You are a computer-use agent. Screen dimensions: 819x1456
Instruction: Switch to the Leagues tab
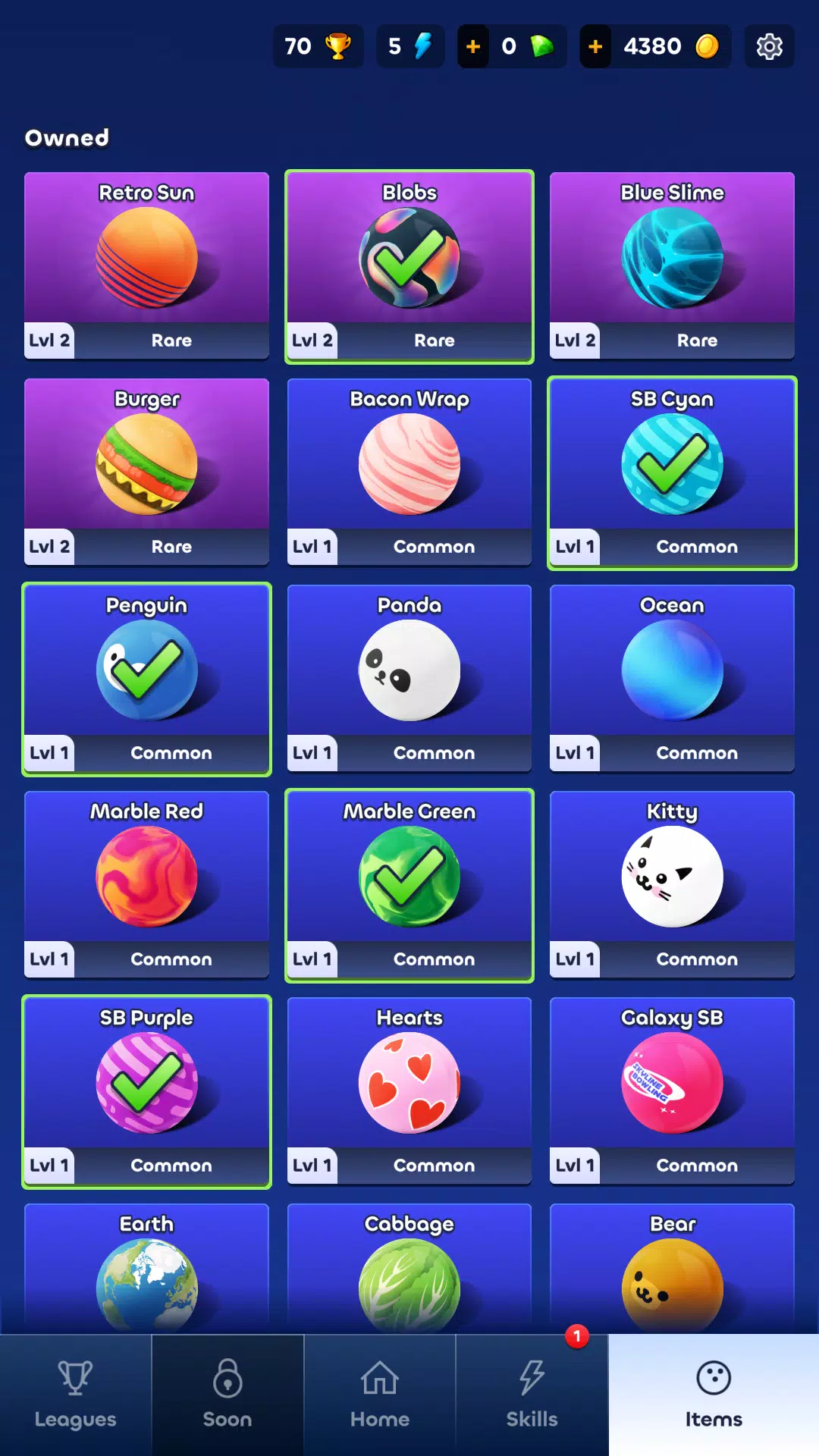coord(75,1395)
